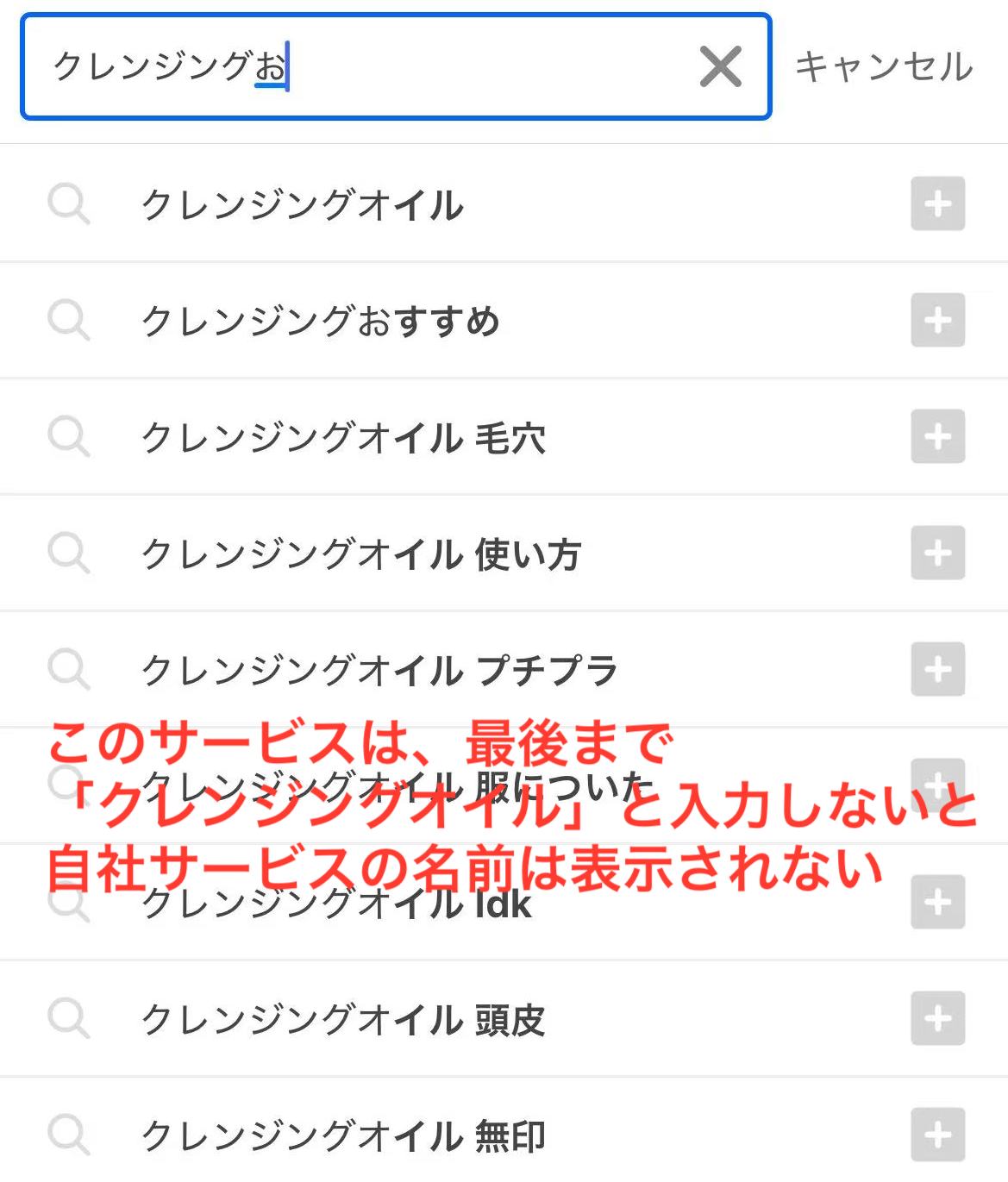Choose the suggestion クレンジングオイル 無印
Viewport: 1008px width, 1182px height.
click(x=343, y=1136)
